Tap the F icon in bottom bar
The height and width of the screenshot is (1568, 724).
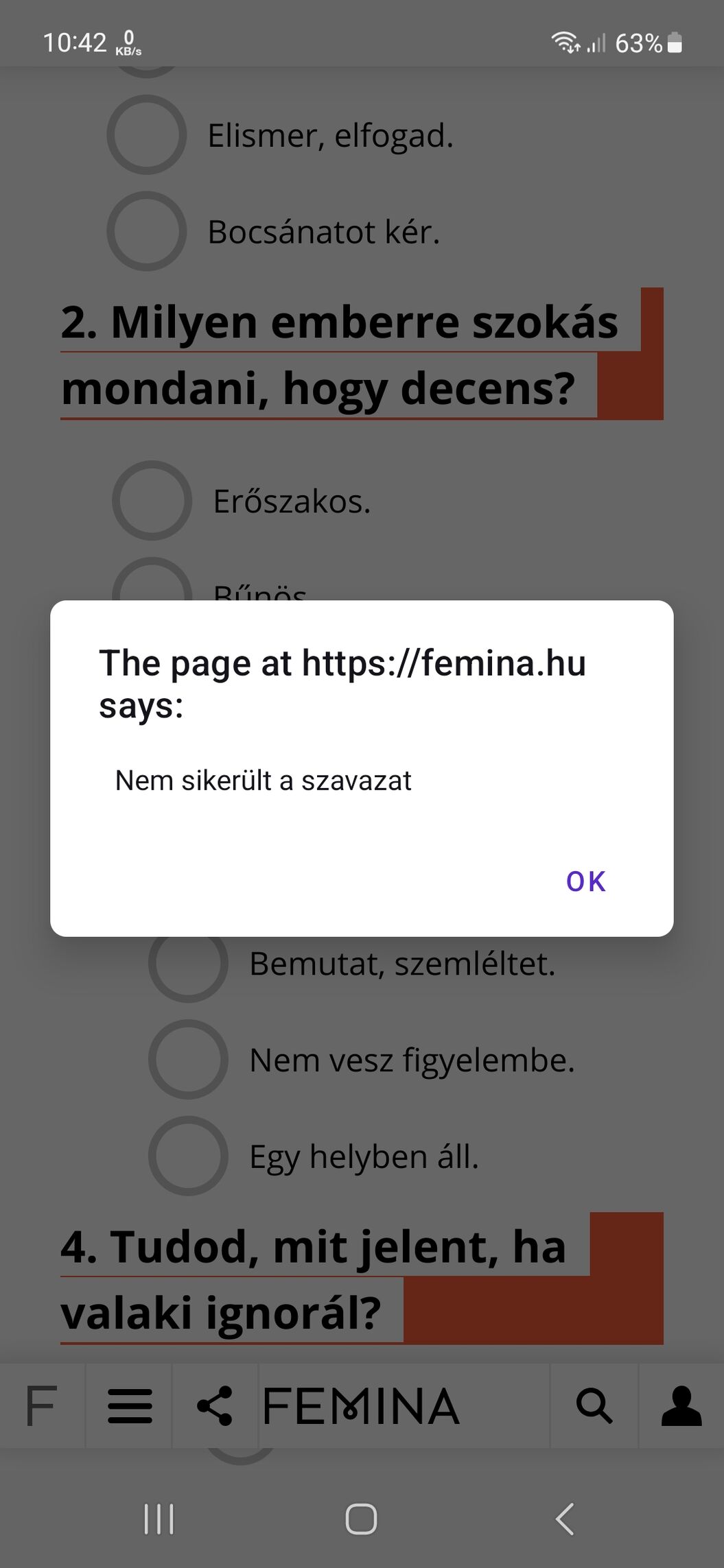tap(41, 1406)
